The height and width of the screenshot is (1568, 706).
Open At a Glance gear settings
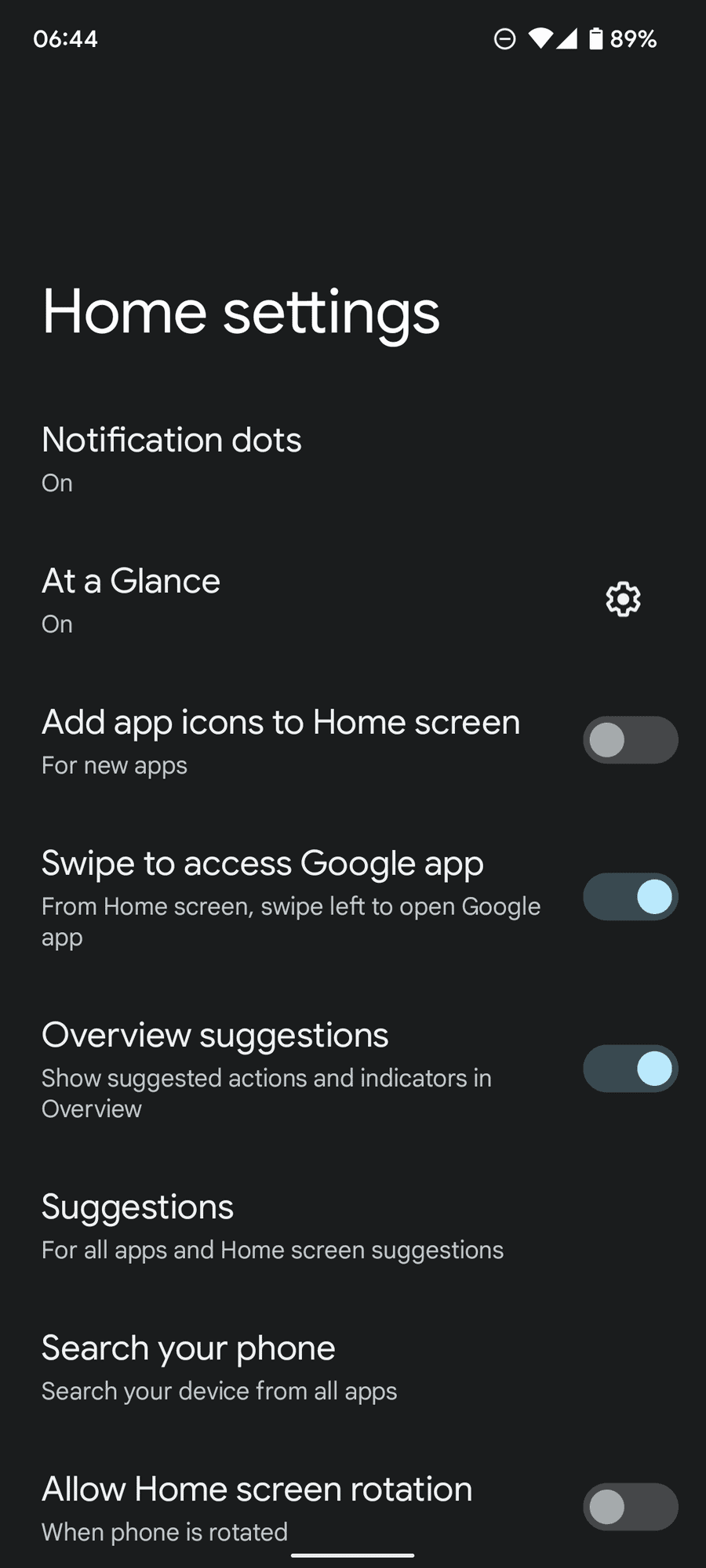click(x=623, y=600)
